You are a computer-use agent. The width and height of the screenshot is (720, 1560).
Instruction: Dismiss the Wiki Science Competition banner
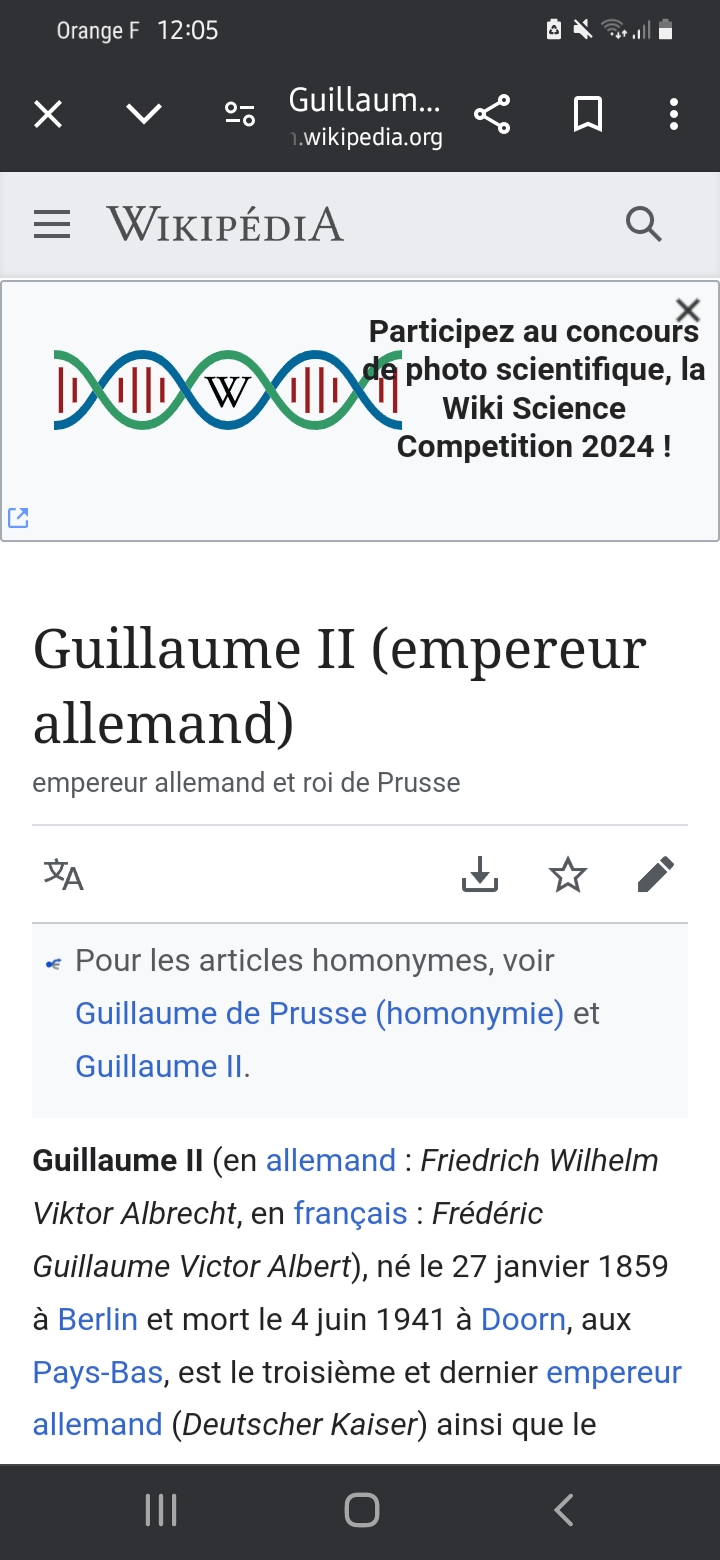(687, 309)
